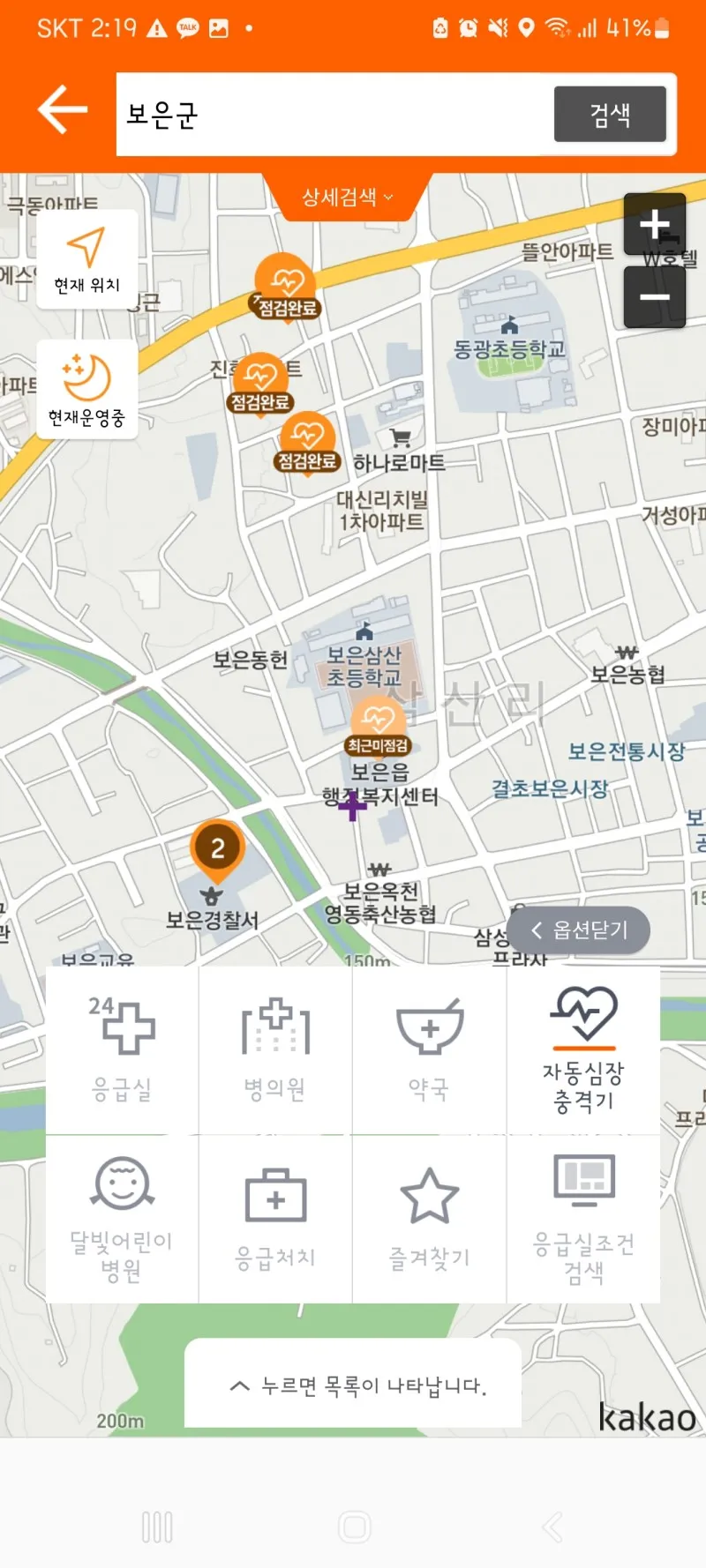706x1568 pixels.
Task: Zoom out on the map
Action: coord(654,297)
